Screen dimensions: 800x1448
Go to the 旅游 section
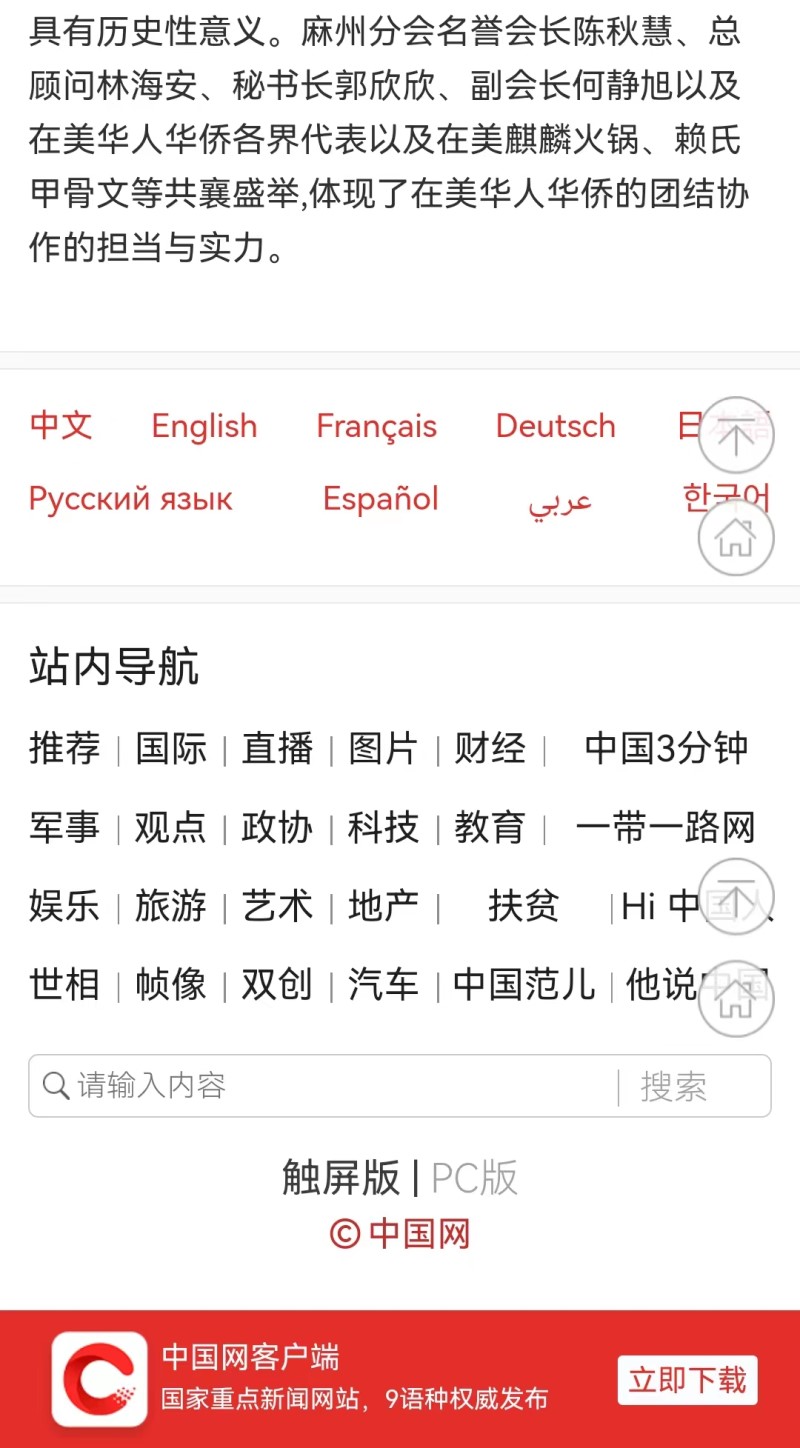coord(171,906)
